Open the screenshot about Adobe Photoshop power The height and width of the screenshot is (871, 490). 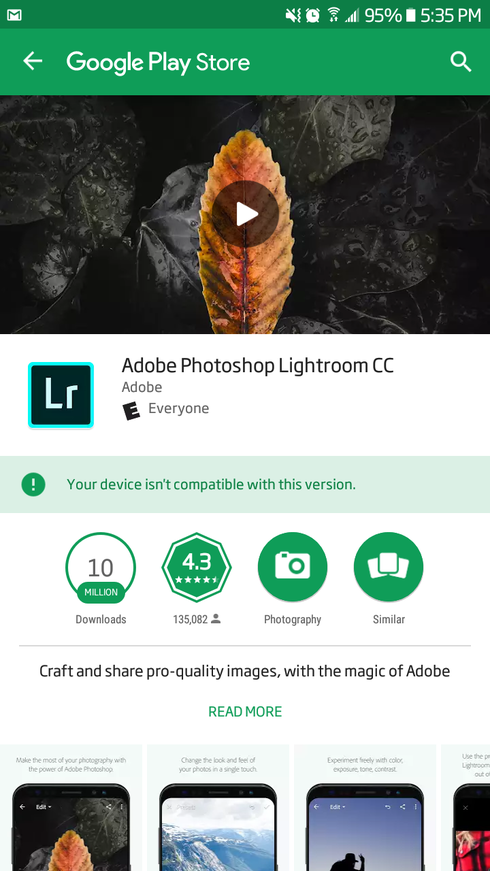[x=71, y=808]
